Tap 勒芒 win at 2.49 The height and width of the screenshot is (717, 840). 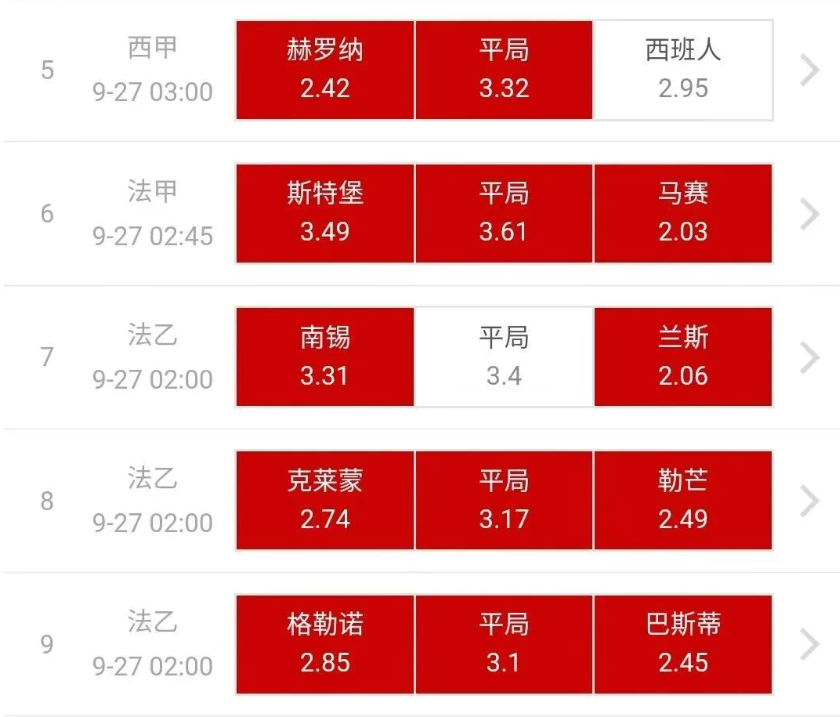(683, 500)
